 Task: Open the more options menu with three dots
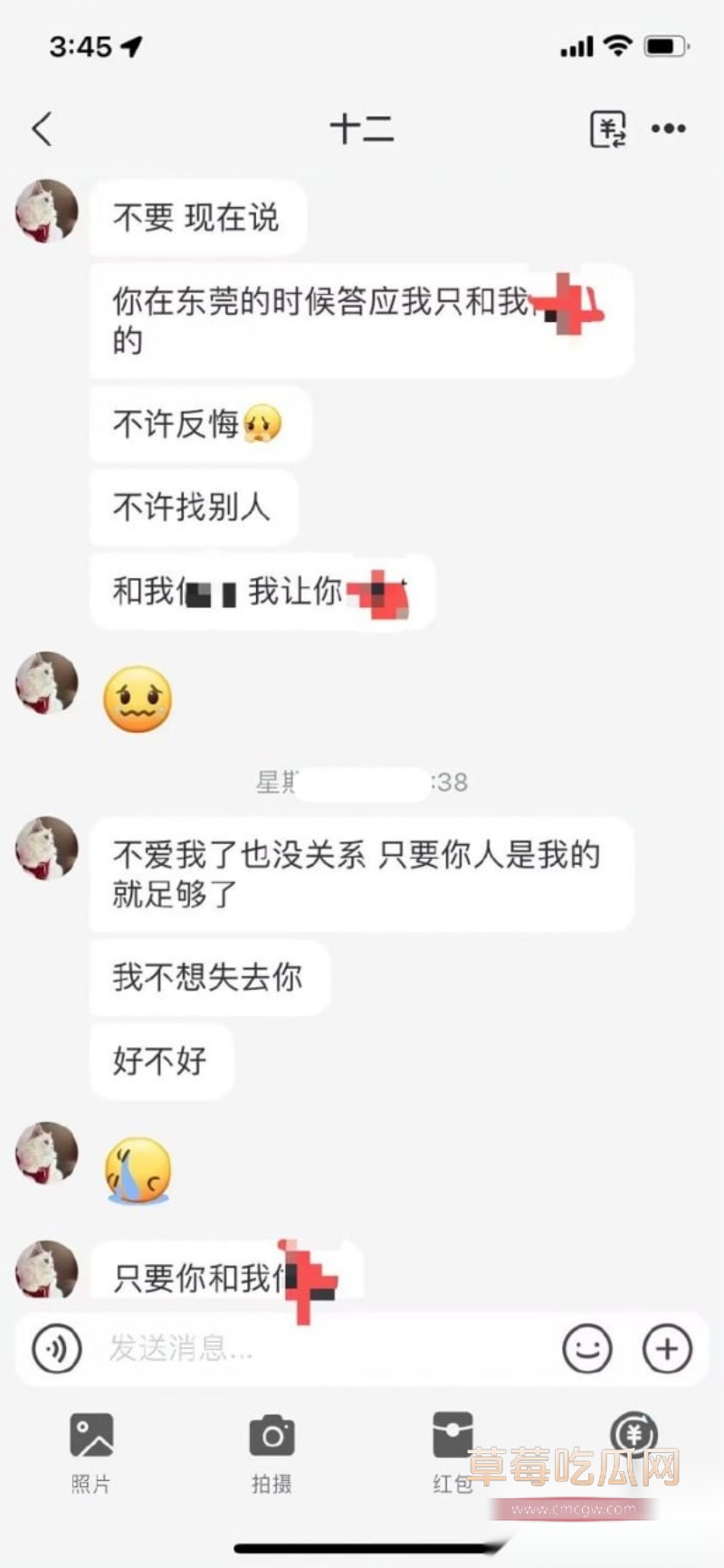[x=668, y=128]
